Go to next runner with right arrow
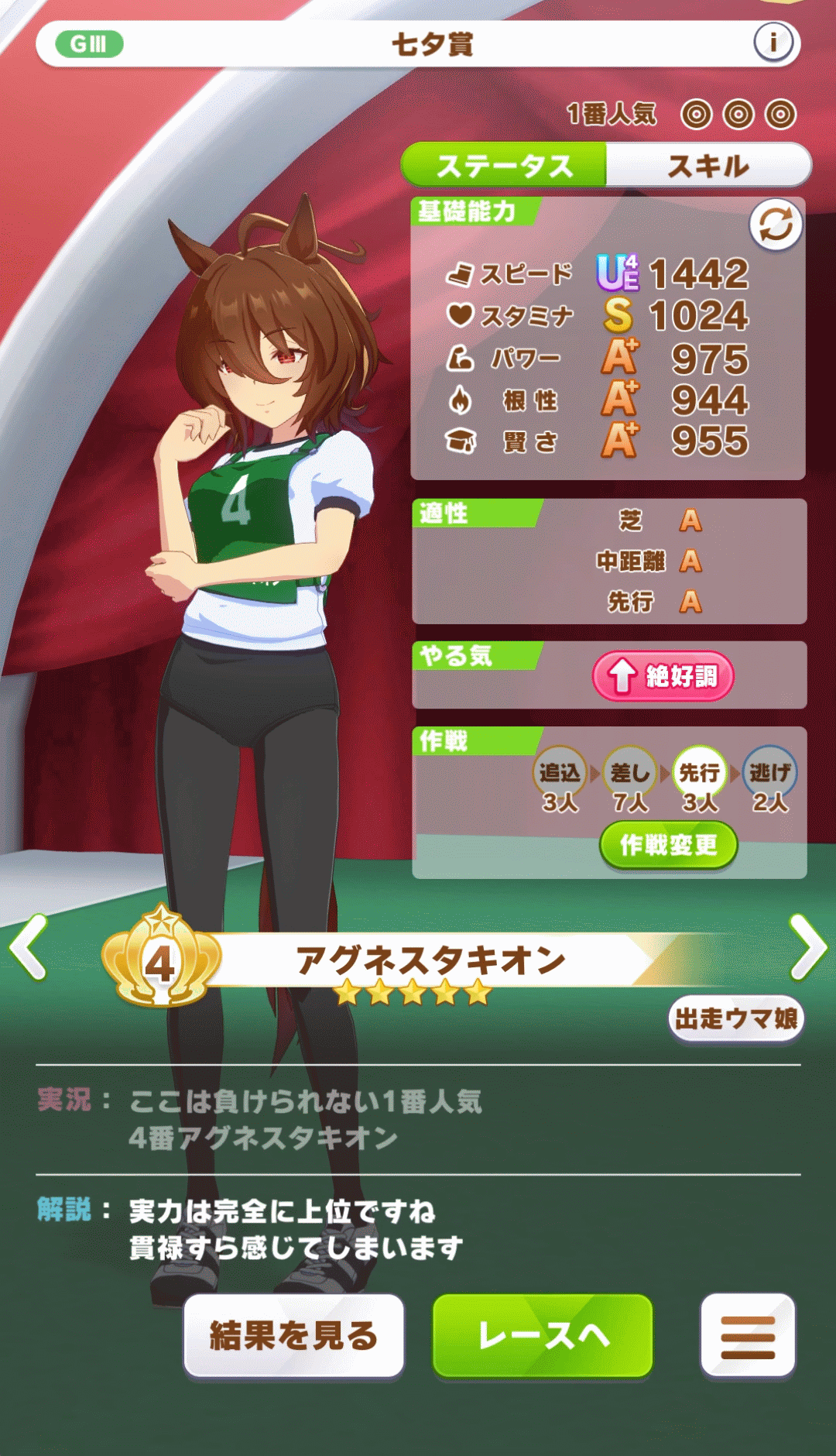 (808, 946)
